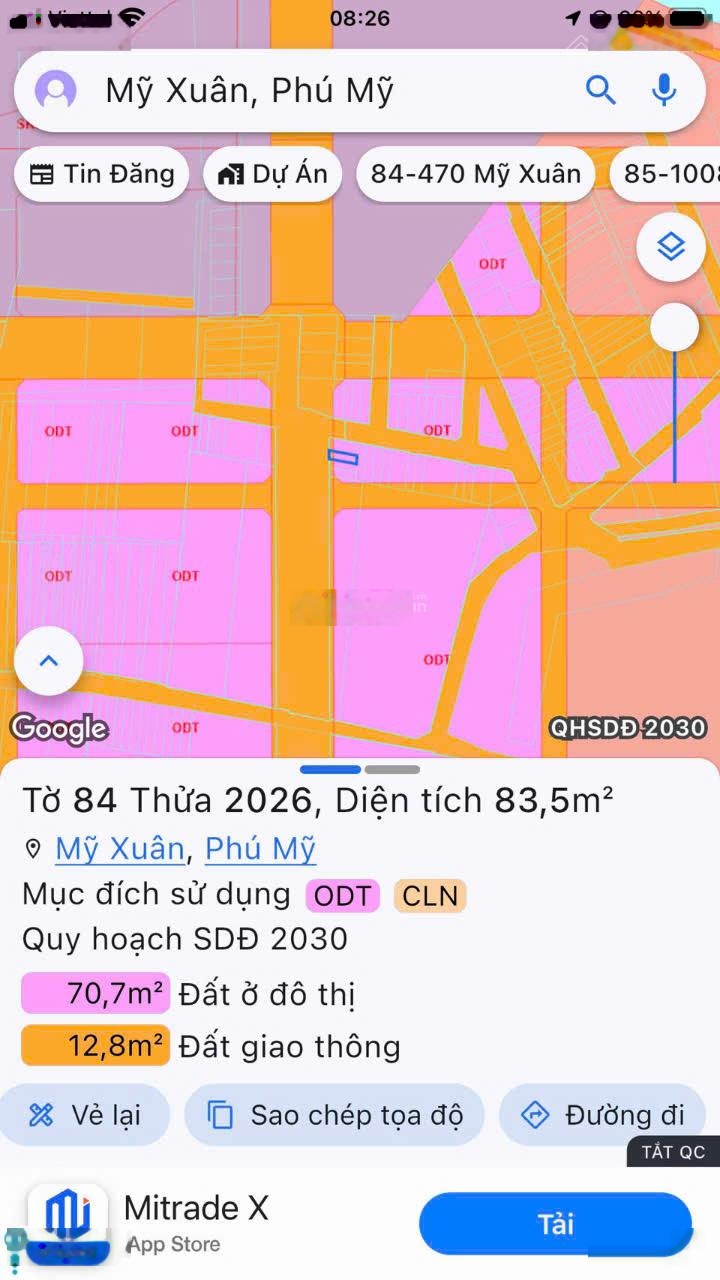The width and height of the screenshot is (720, 1280).
Task: Start voice search with the microphone
Action: point(664,91)
